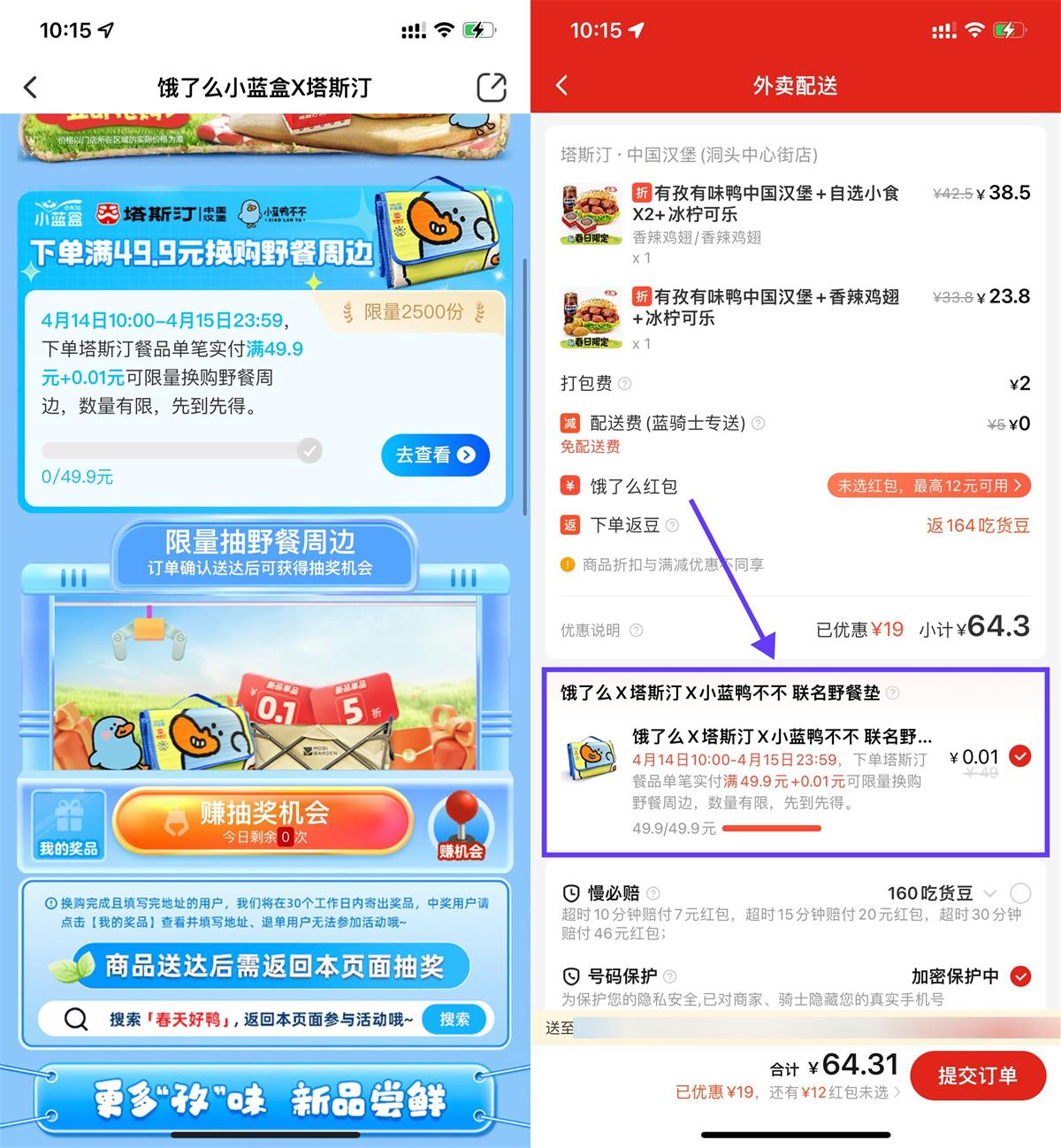Tap the 去查看 button
1061x1148 pixels.
click(435, 455)
